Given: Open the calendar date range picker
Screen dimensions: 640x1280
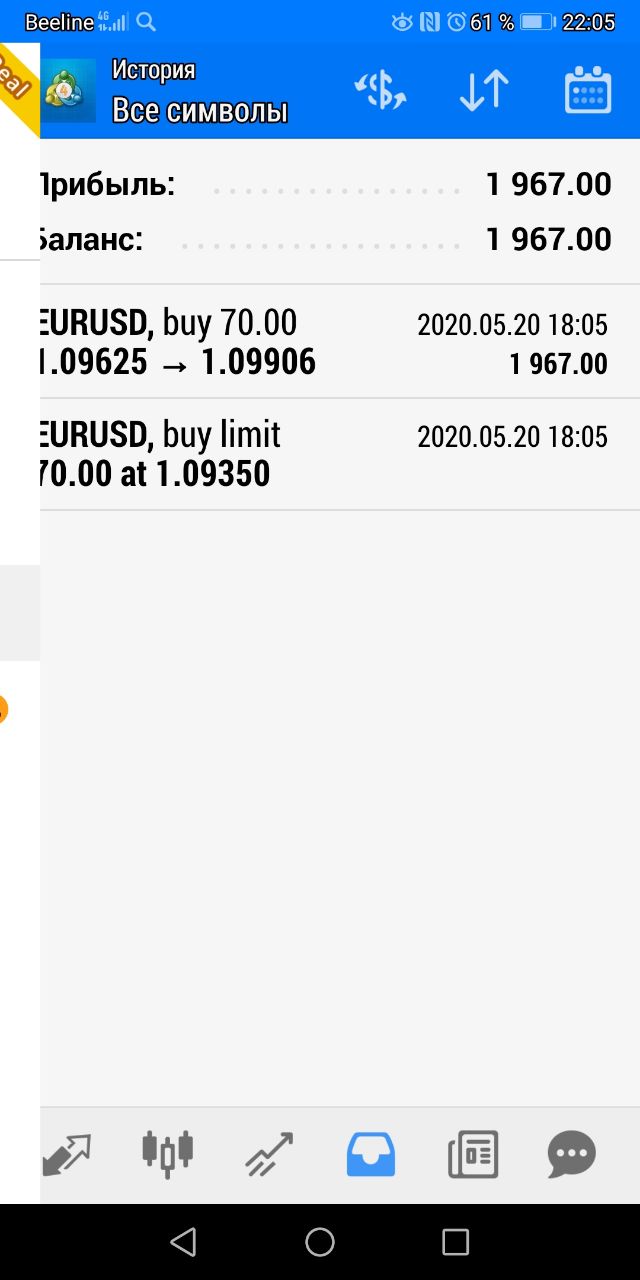Looking at the screenshot, I should (588, 91).
